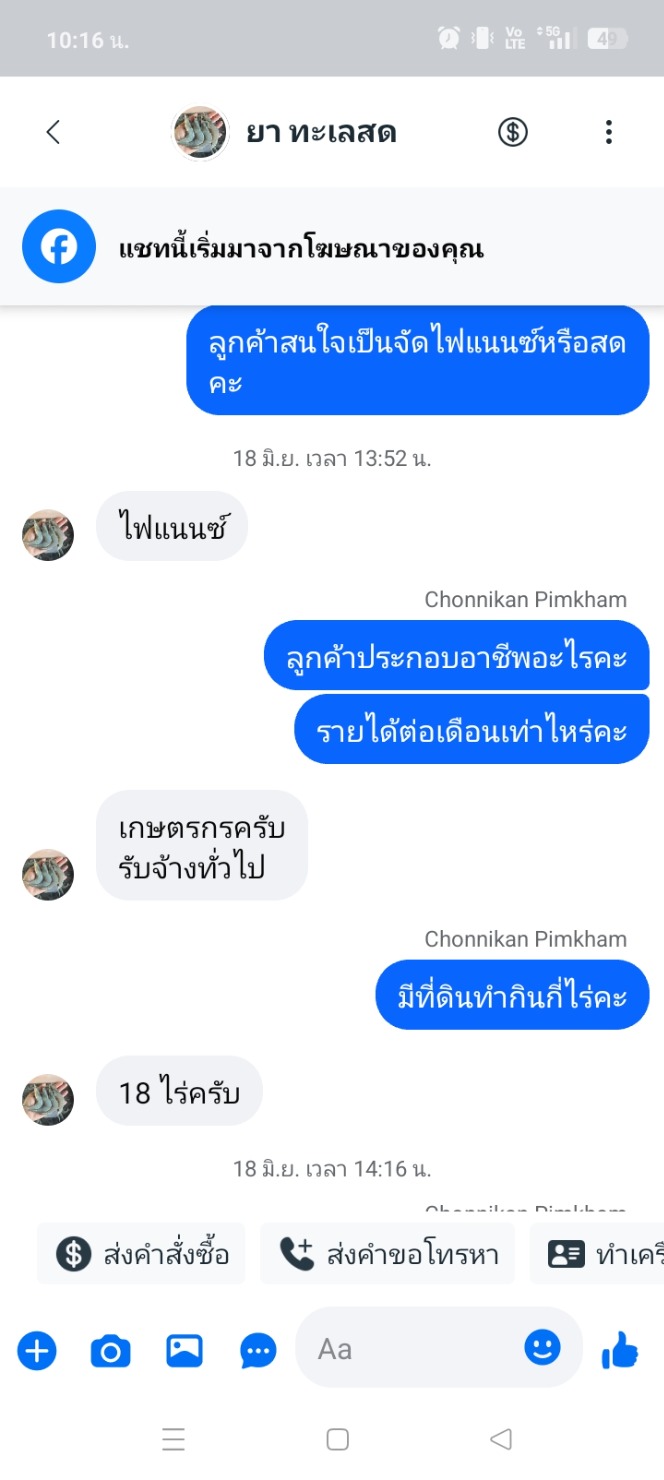The image size is (664, 1480).
Task: Open saved replies bubble icon
Action: 259,1351
